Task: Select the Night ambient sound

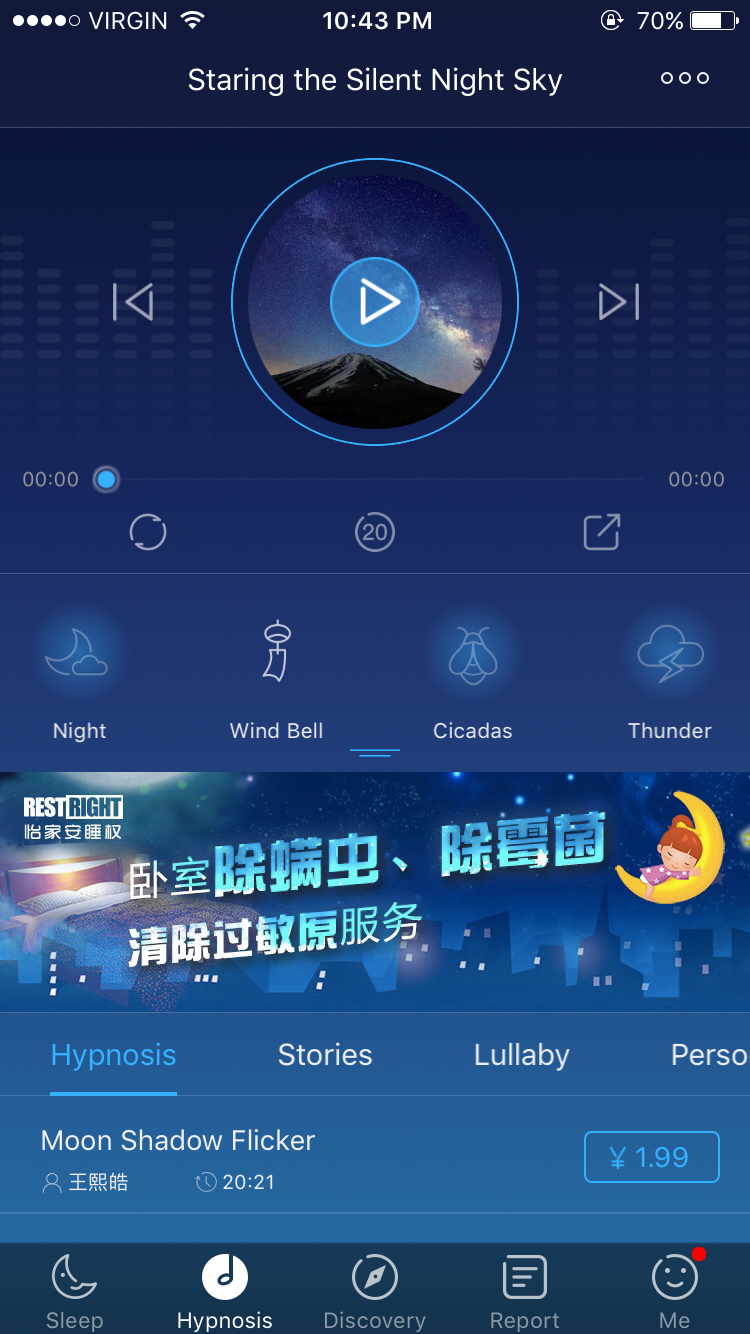Action: (x=79, y=673)
